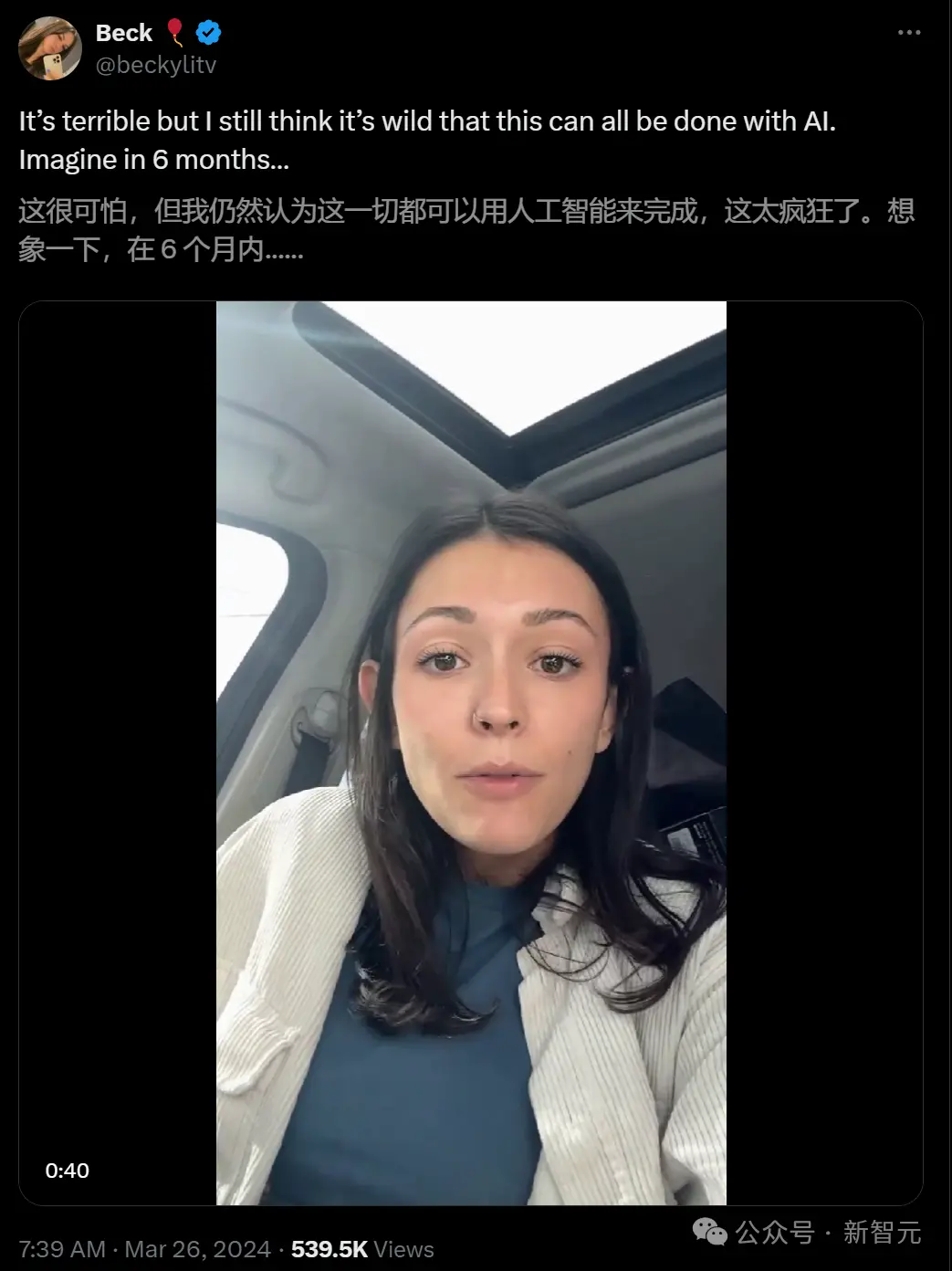Visit the @beckylitv profile handle

point(155,66)
